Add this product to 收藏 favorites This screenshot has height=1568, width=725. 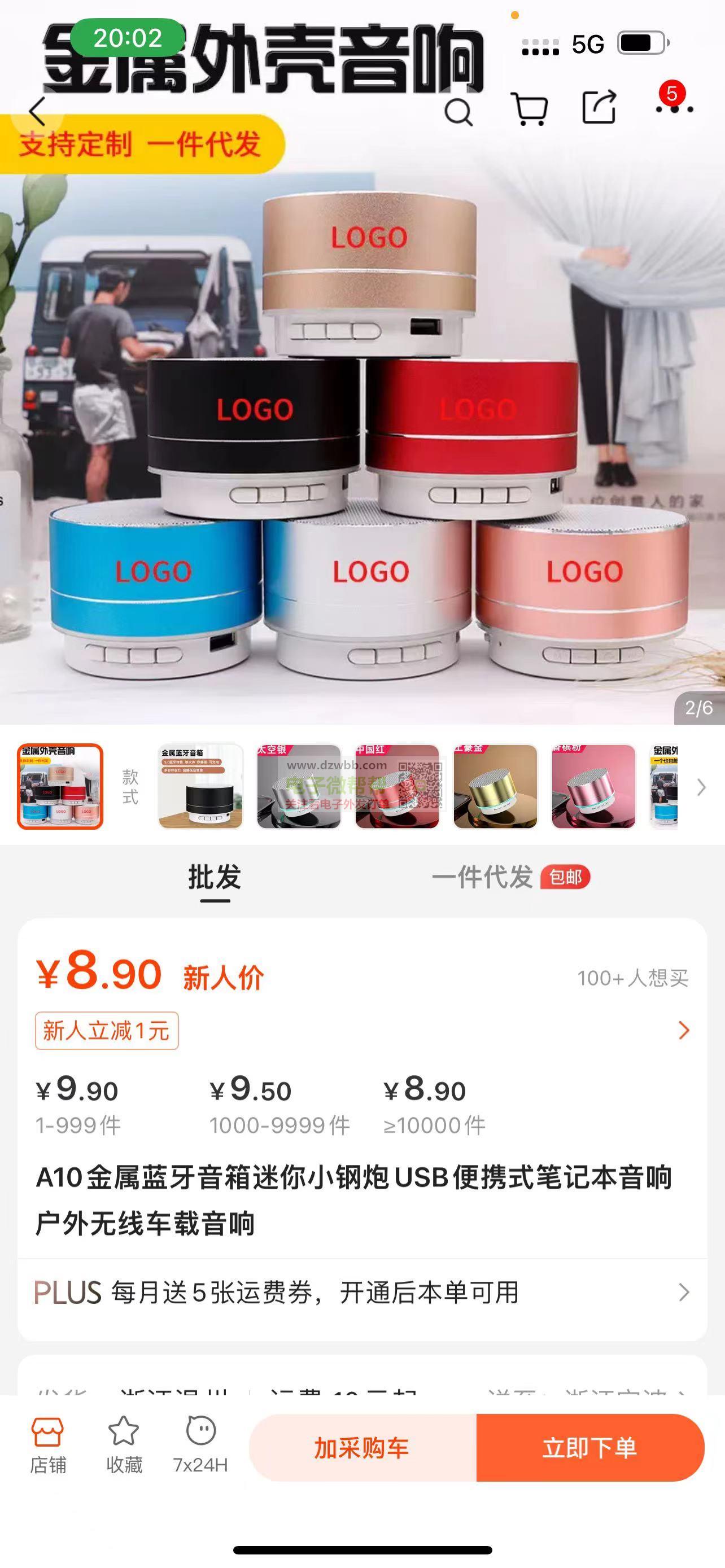point(124,1445)
